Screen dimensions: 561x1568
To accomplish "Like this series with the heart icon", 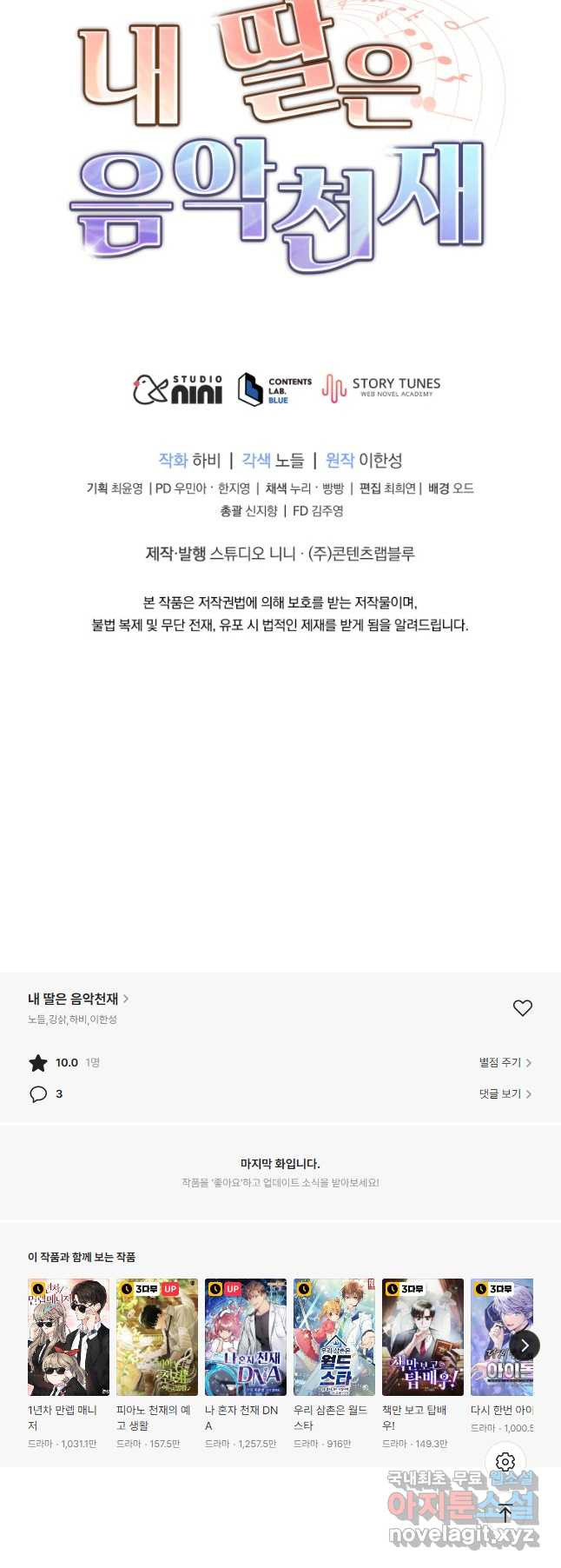I will (522, 1007).
